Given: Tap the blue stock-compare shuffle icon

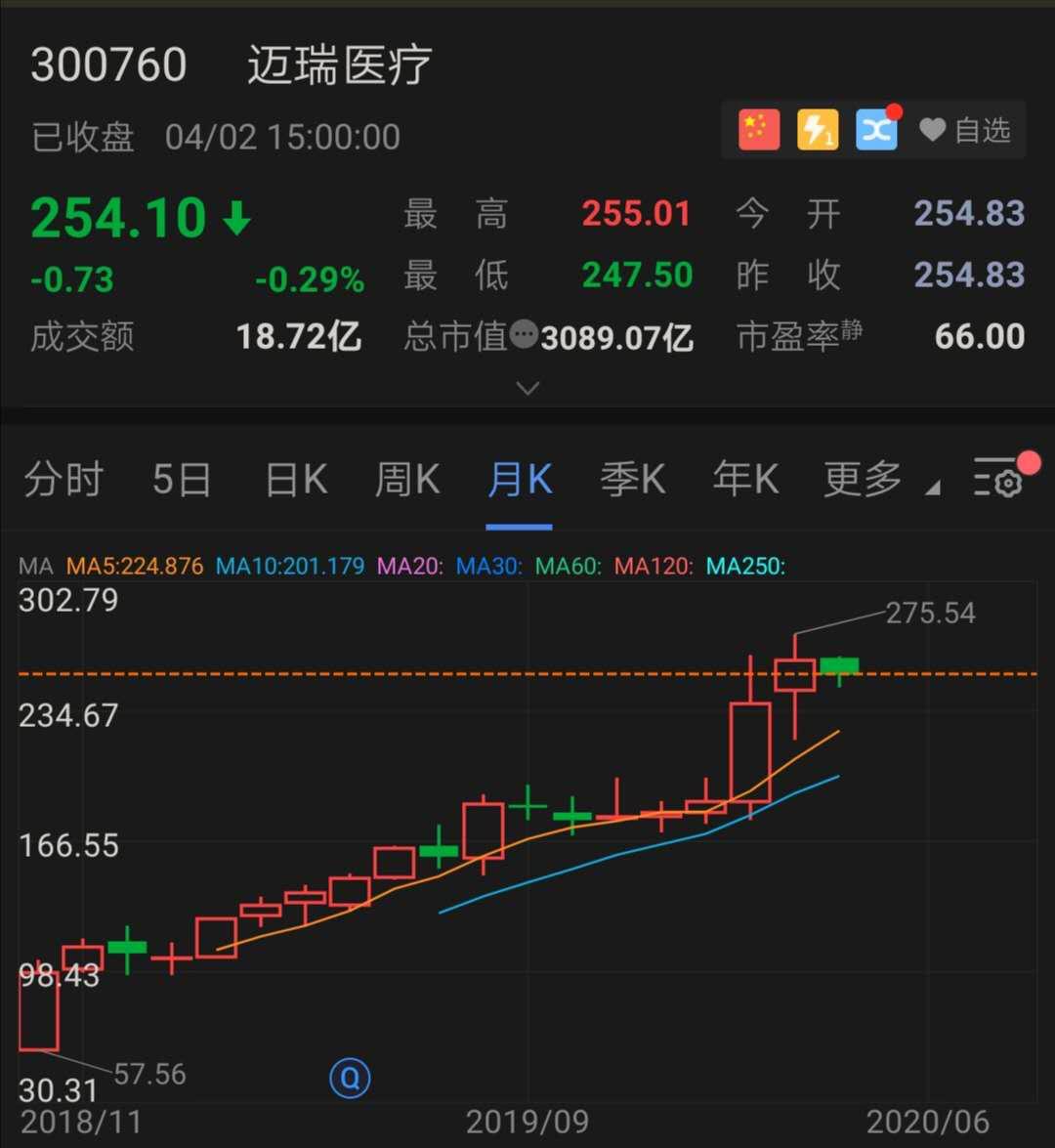Looking at the screenshot, I should (877, 129).
